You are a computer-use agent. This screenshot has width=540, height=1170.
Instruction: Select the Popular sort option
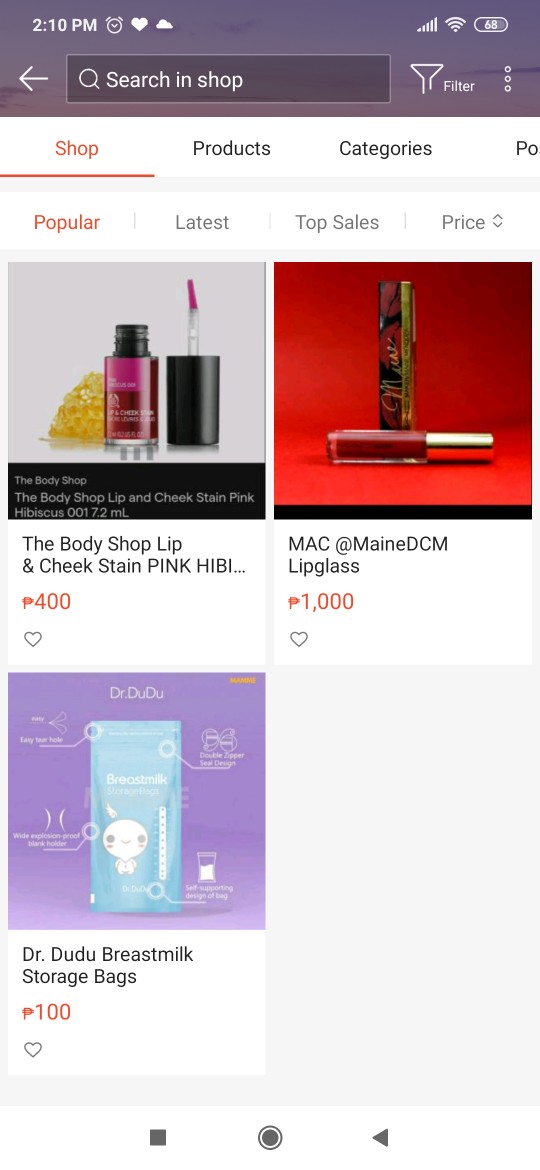tap(67, 222)
